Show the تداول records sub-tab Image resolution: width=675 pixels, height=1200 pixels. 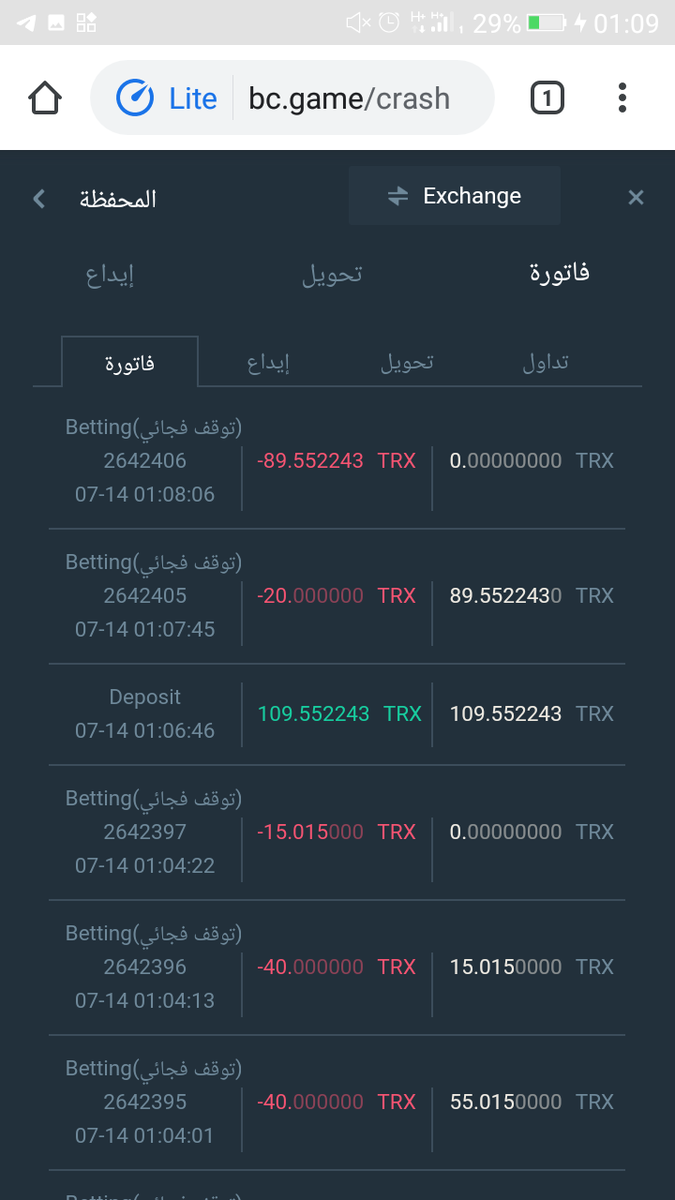coord(545,362)
